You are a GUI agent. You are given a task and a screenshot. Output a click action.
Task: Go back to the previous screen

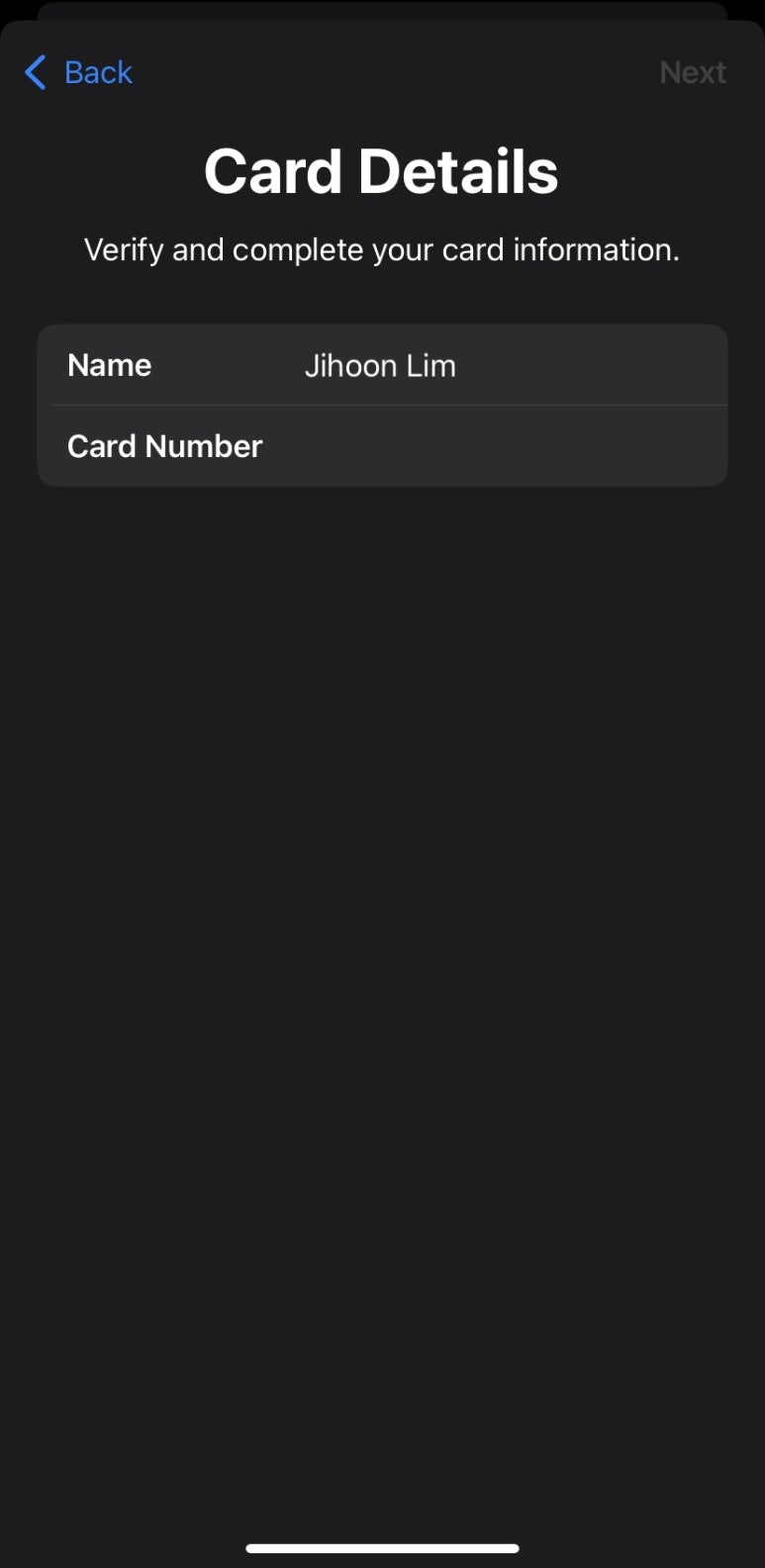78,72
